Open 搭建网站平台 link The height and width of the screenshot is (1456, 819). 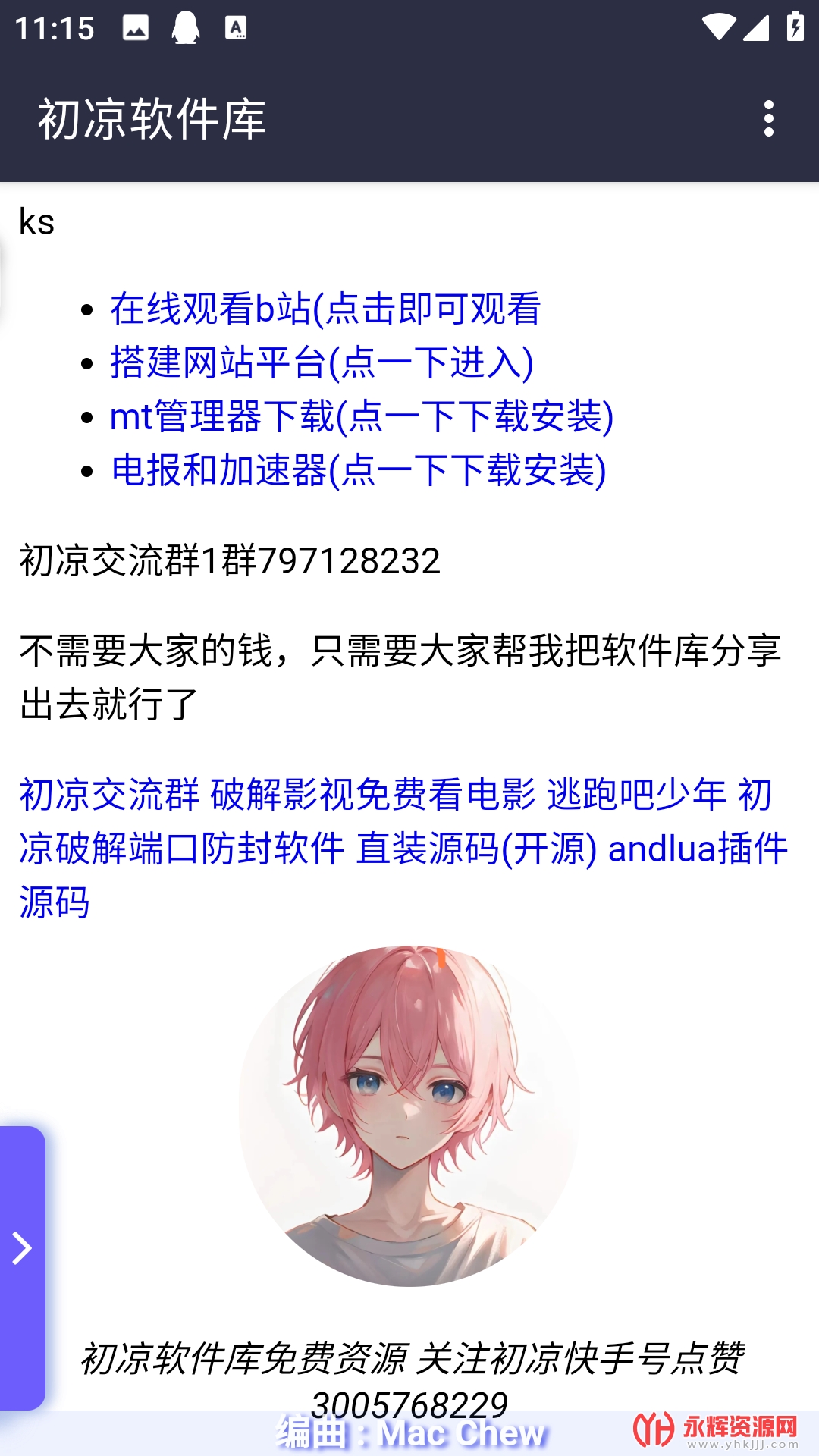pos(322,362)
